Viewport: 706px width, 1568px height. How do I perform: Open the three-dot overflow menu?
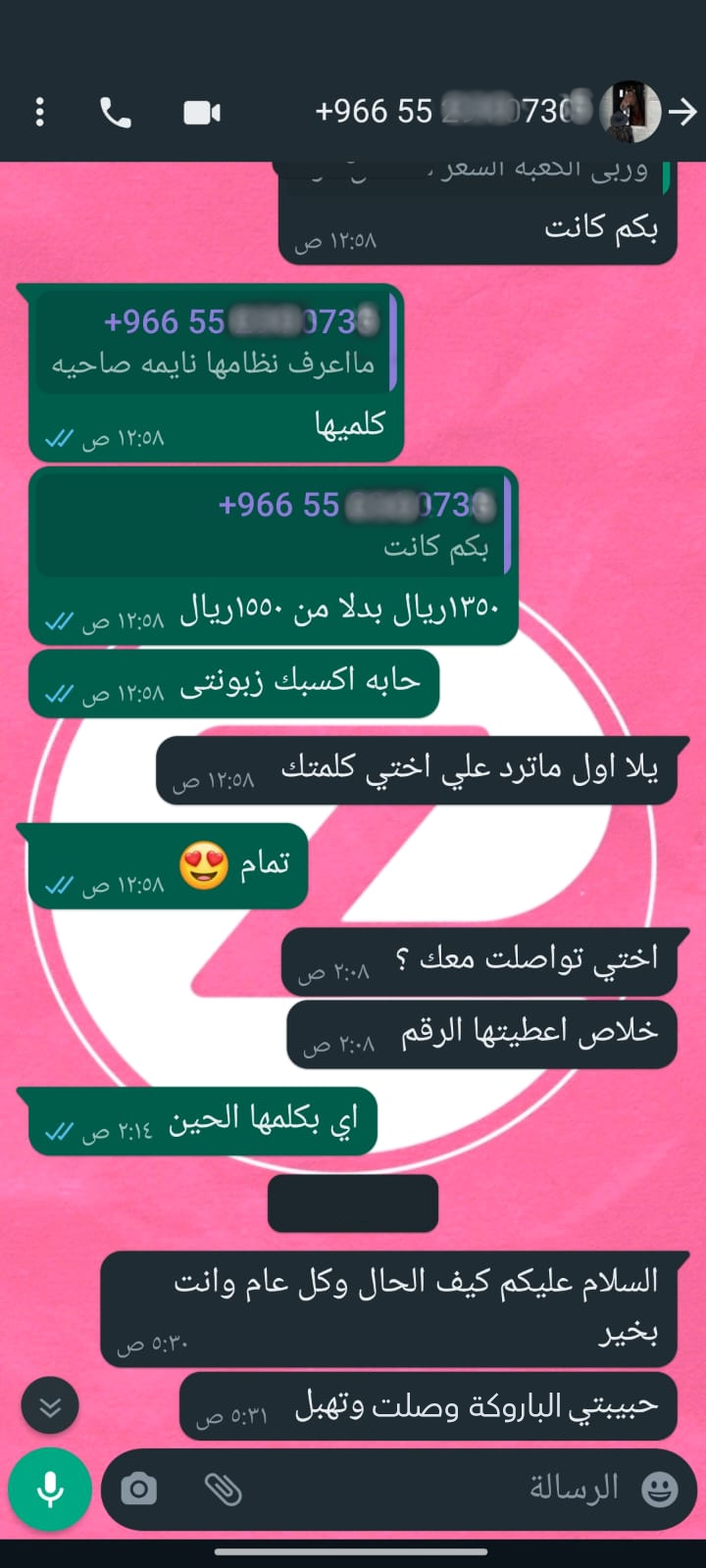[x=40, y=112]
